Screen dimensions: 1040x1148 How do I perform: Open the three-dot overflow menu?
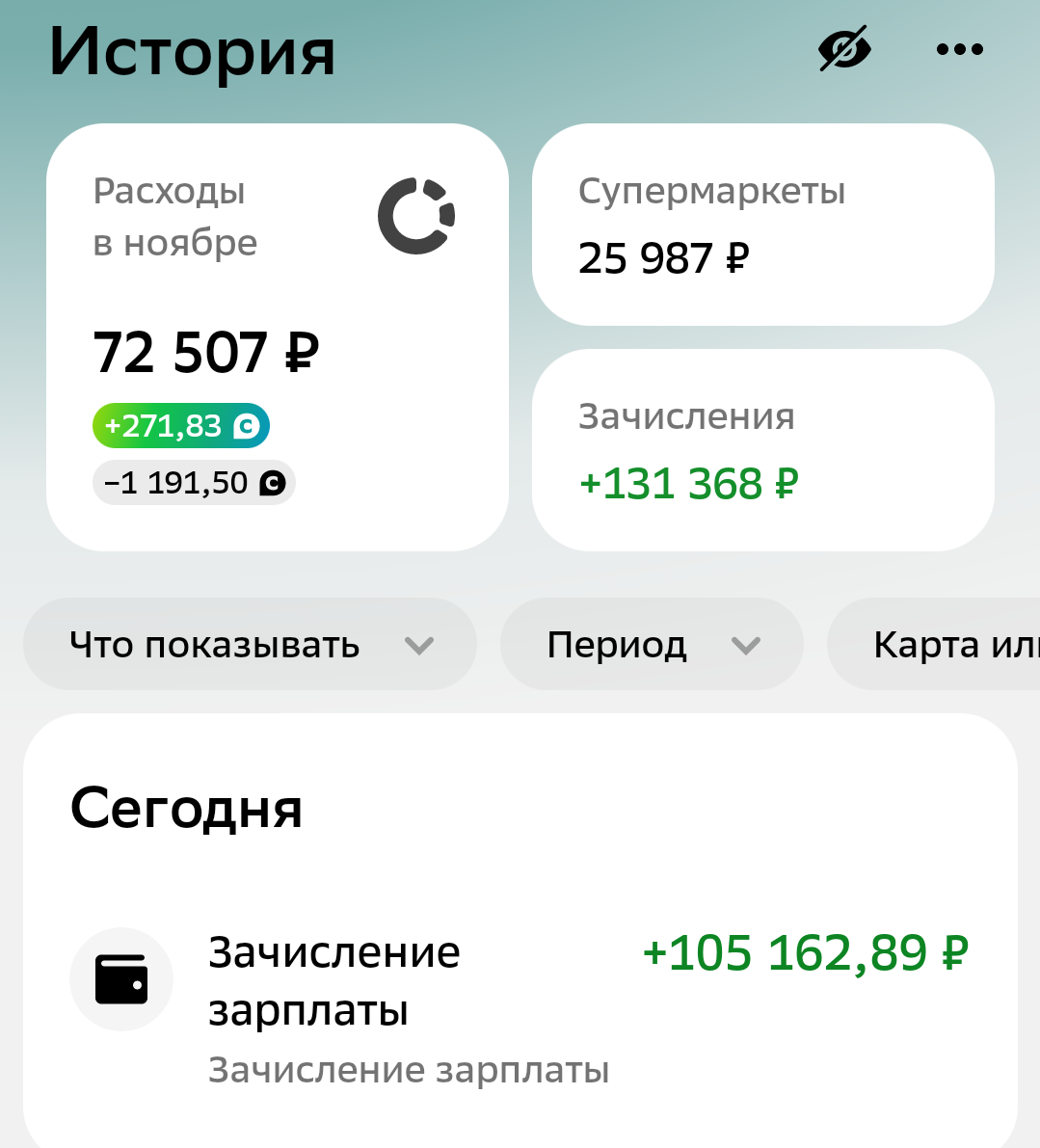[959, 49]
